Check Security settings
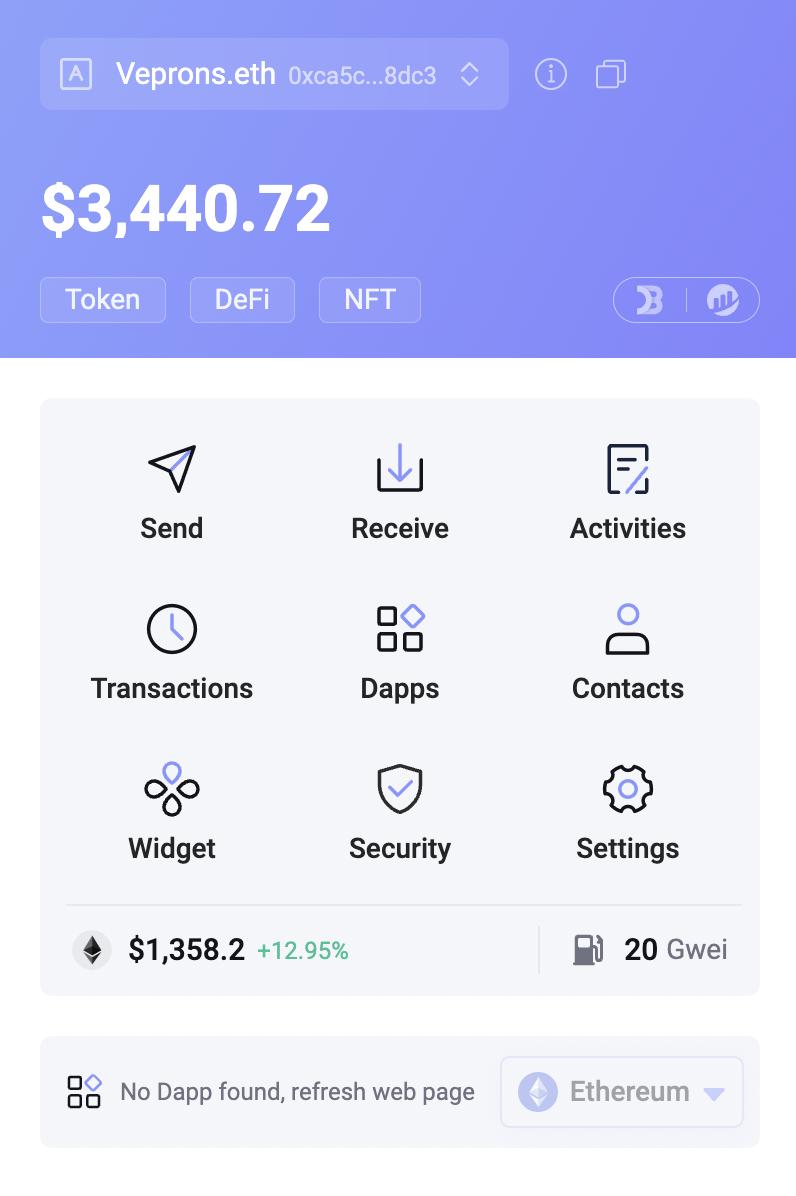 pyautogui.click(x=400, y=812)
